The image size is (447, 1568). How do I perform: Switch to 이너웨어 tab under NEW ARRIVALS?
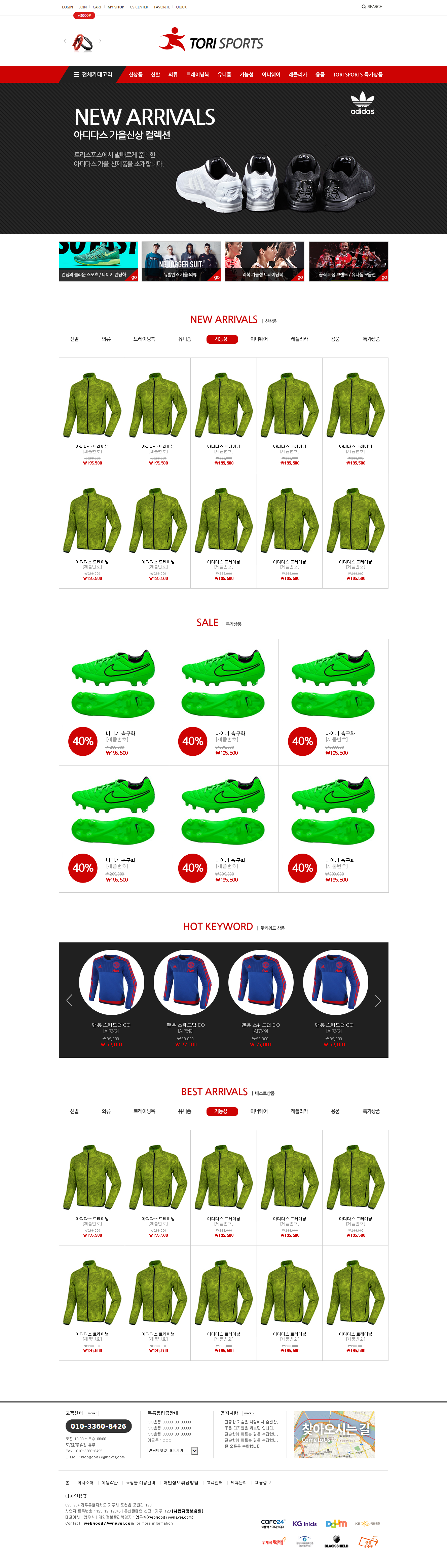[x=259, y=339]
